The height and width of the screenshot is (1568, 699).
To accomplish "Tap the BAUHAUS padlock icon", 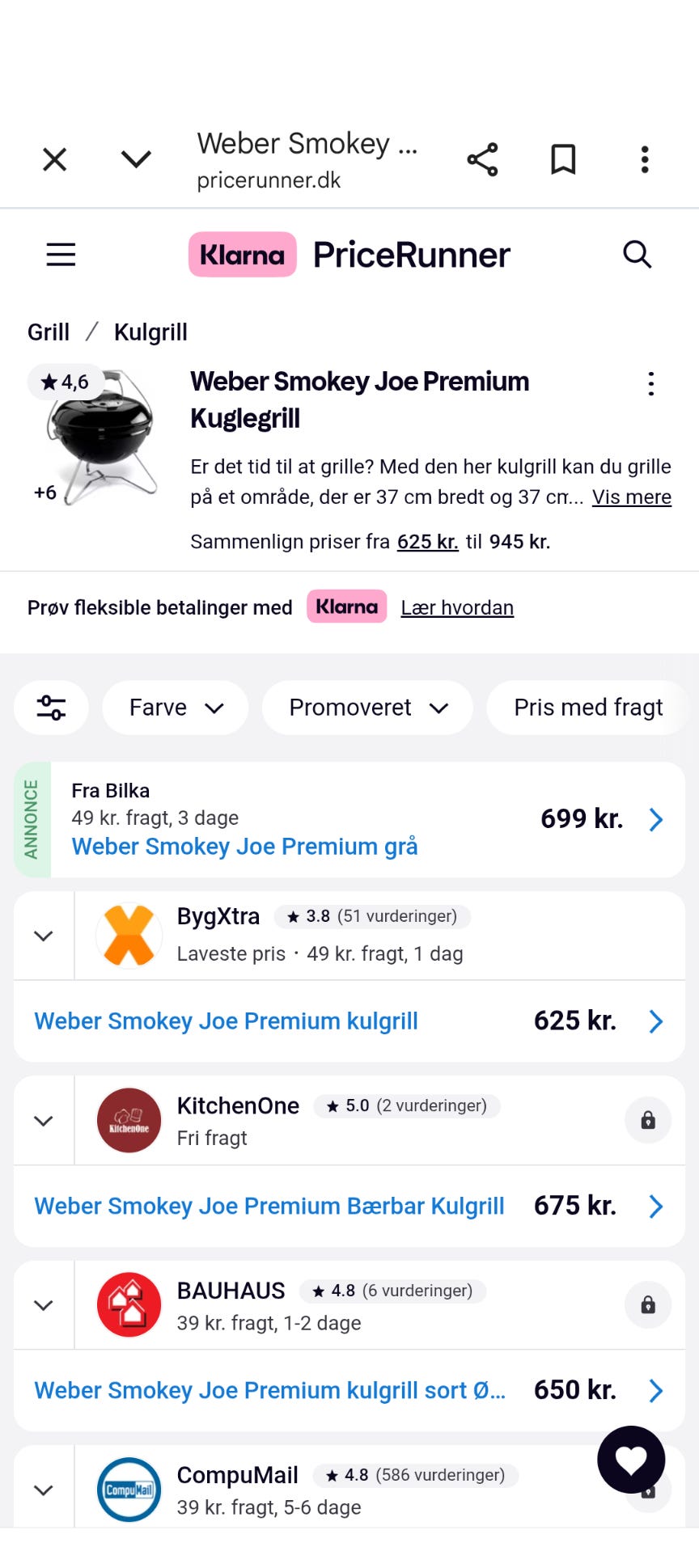I will tap(647, 1304).
